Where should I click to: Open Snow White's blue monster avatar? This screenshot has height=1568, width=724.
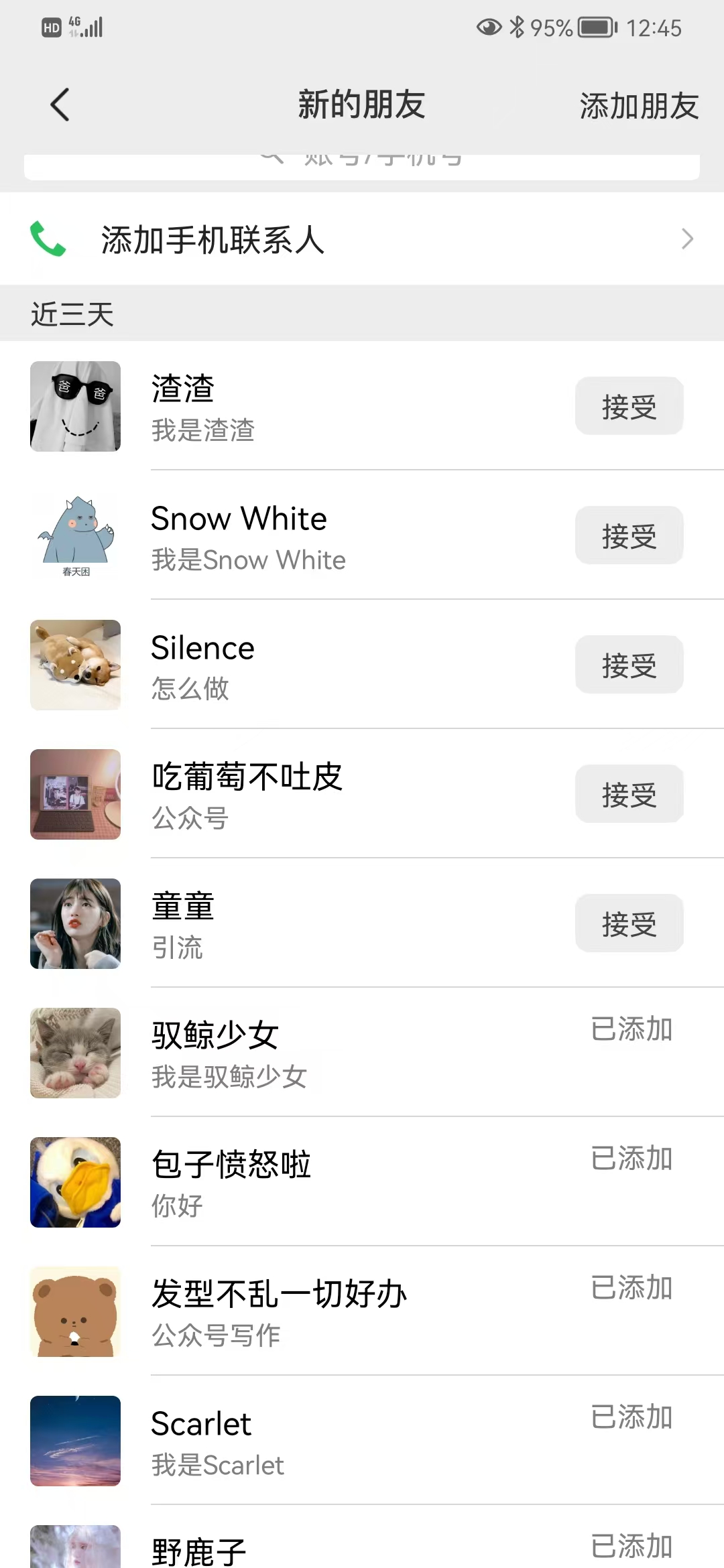(75, 535)
